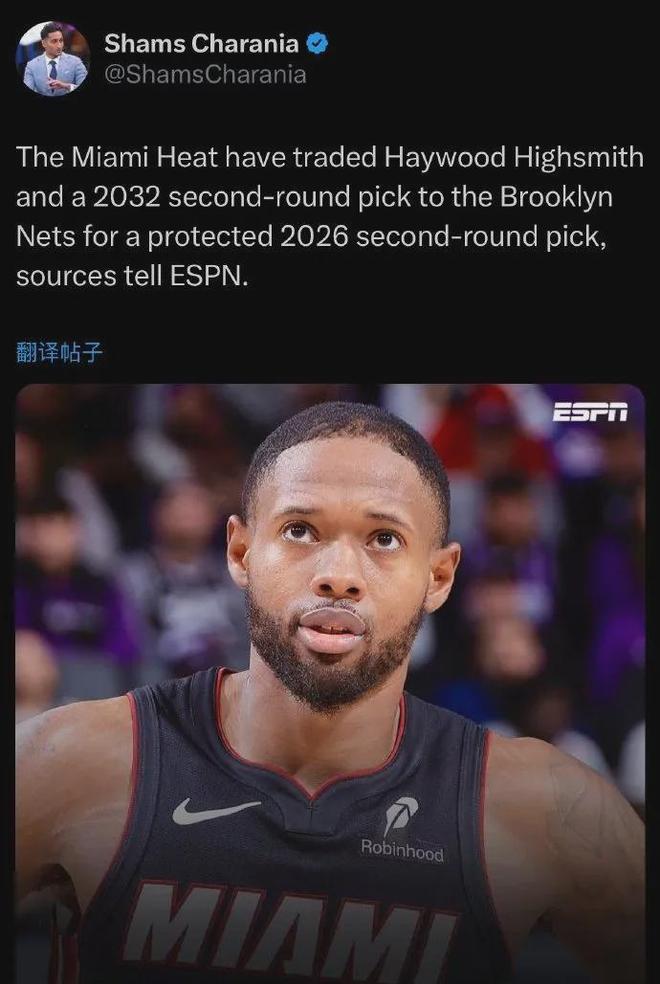
Task: Tap the 翻译帖子 translate post link
Action: point(59,352)
